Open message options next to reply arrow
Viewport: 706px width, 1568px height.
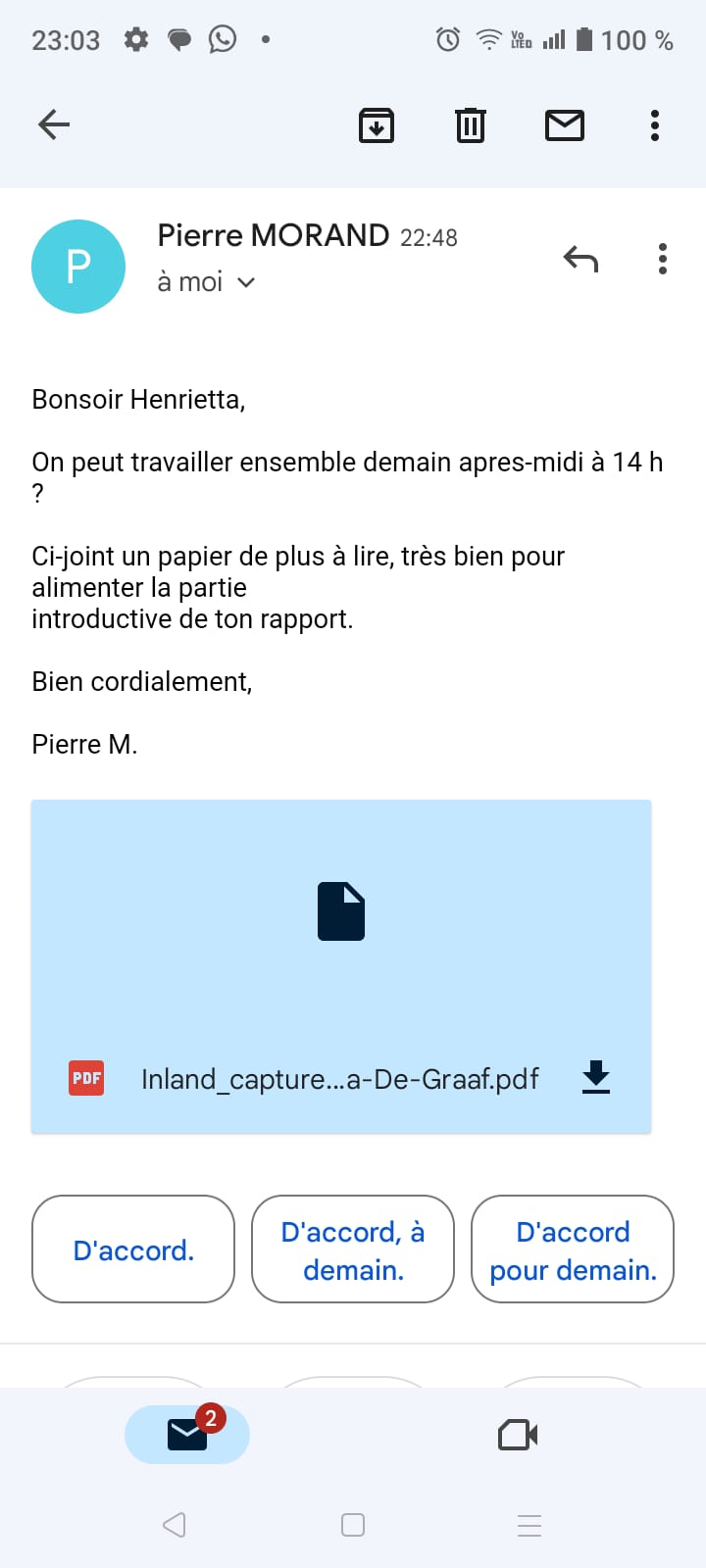pos(663,259)
